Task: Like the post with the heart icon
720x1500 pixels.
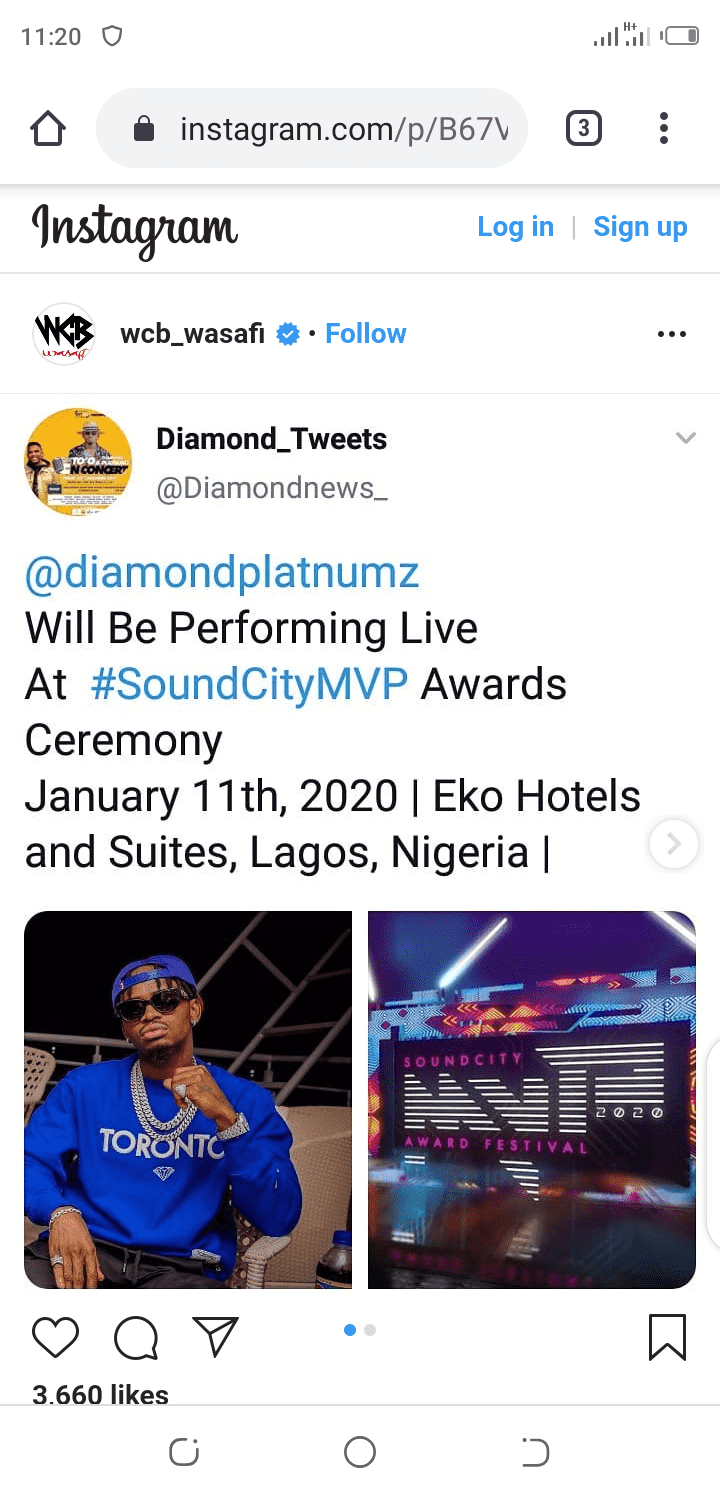Action: click(x=56, y=1337)
